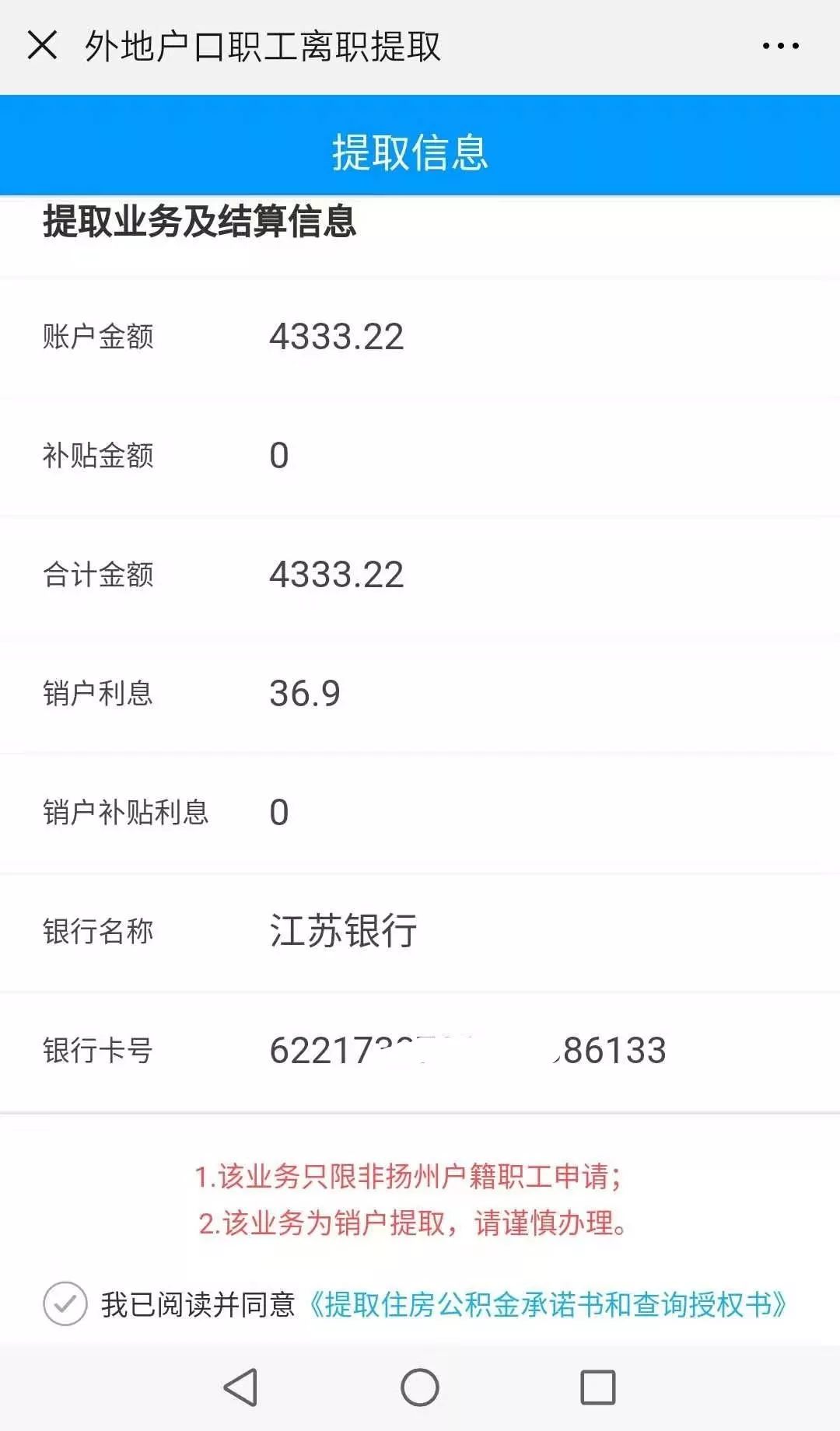Toggle the 我已阅读并同意 agreement checkbox
Viewport: 840px width, 1431px height.
(65, 1303)
